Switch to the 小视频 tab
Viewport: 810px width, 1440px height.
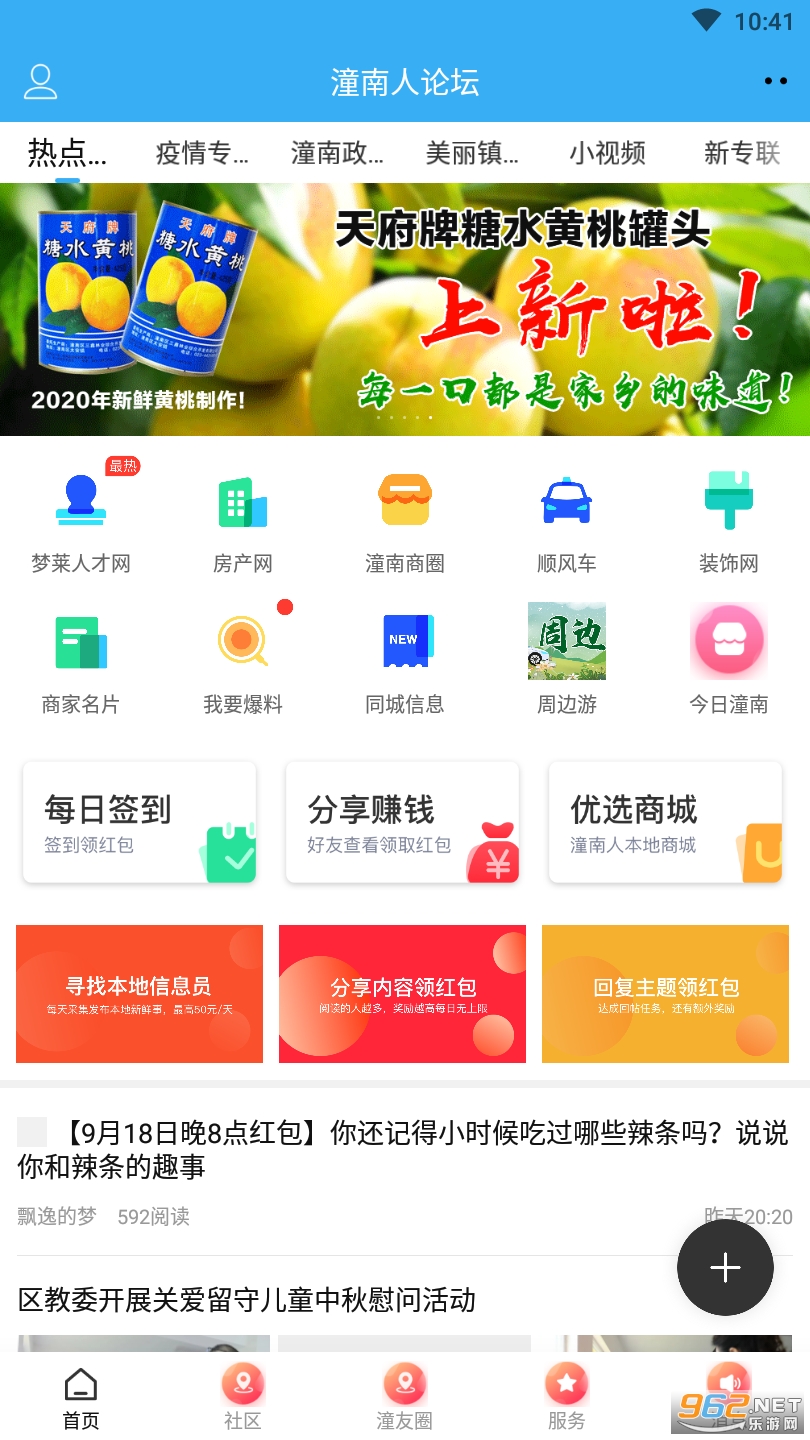point(607,153)
